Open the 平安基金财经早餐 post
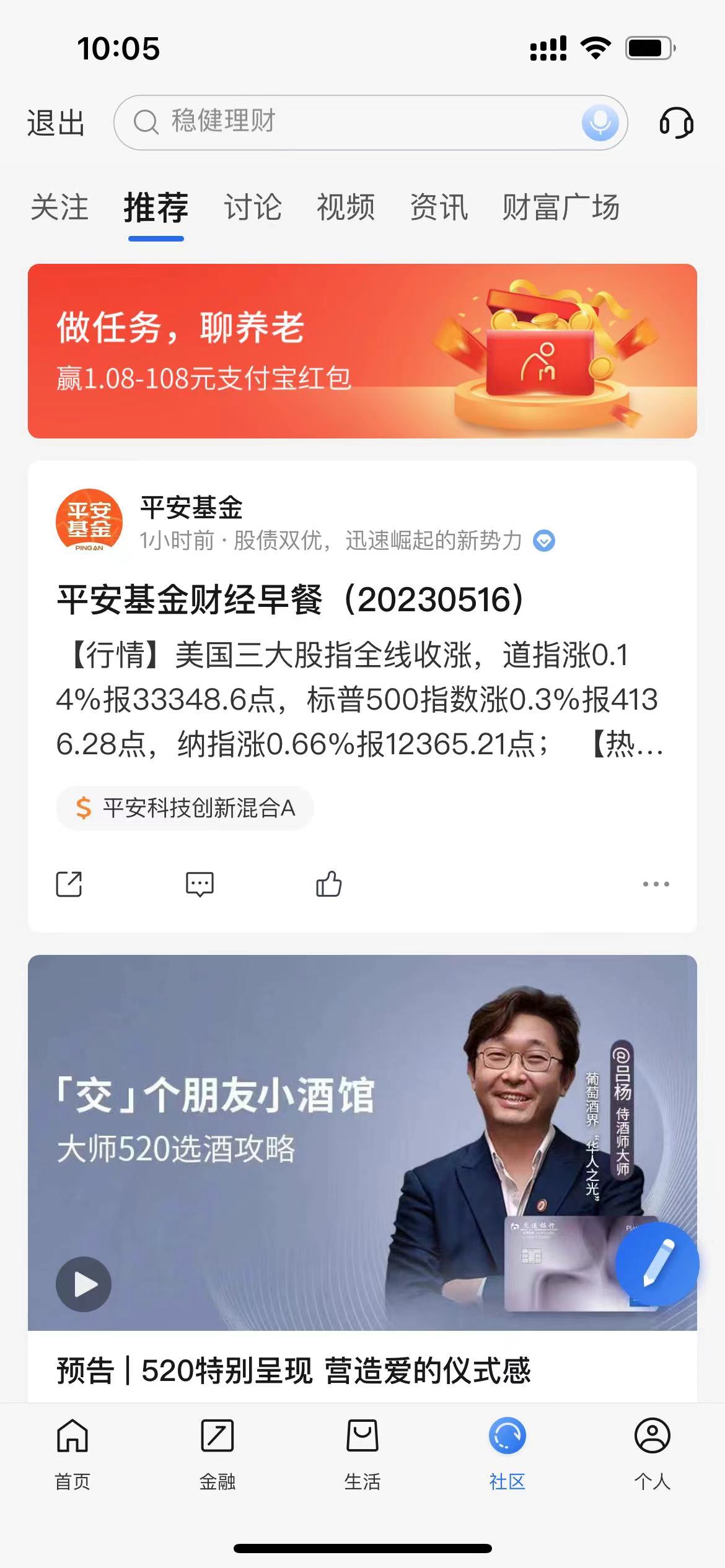The height and width of the screenshot is (1568, 725). tap(290, 600)
